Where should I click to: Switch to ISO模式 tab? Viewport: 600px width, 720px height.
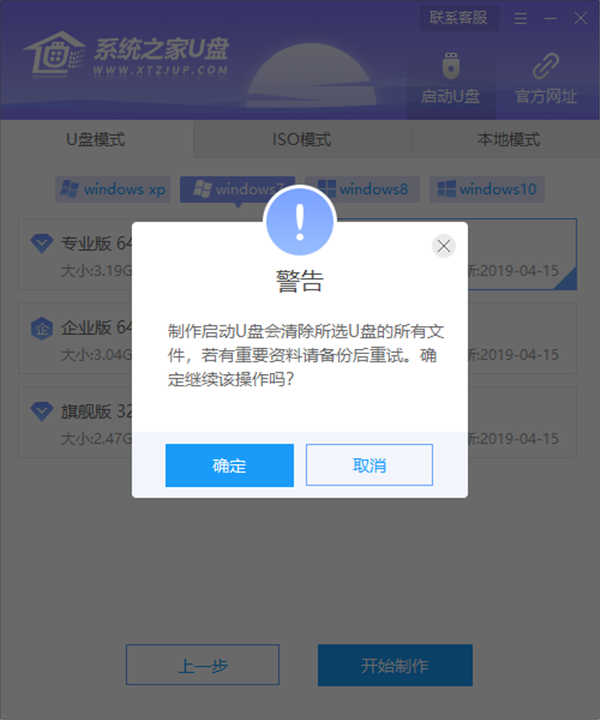(x=301, y=139)
